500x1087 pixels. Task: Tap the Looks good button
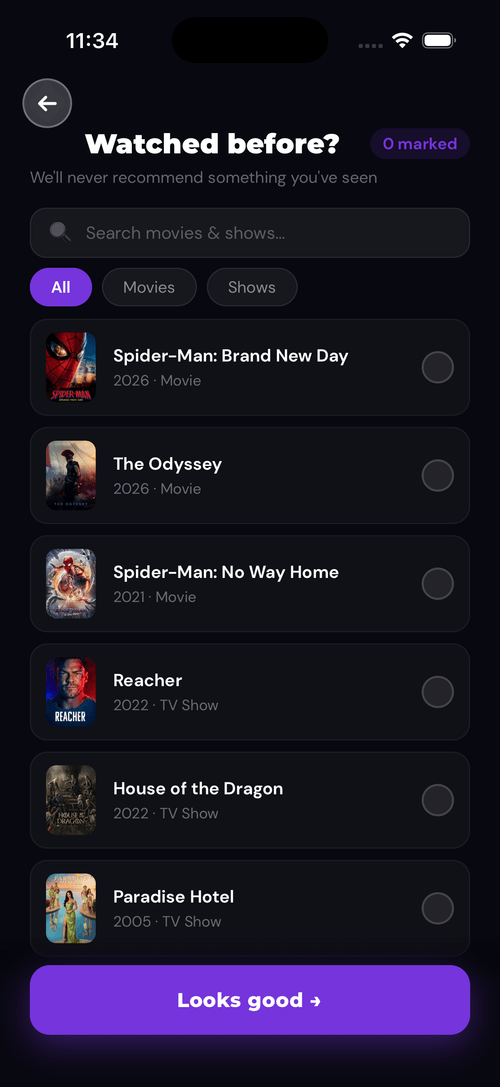pos(250,1000)
